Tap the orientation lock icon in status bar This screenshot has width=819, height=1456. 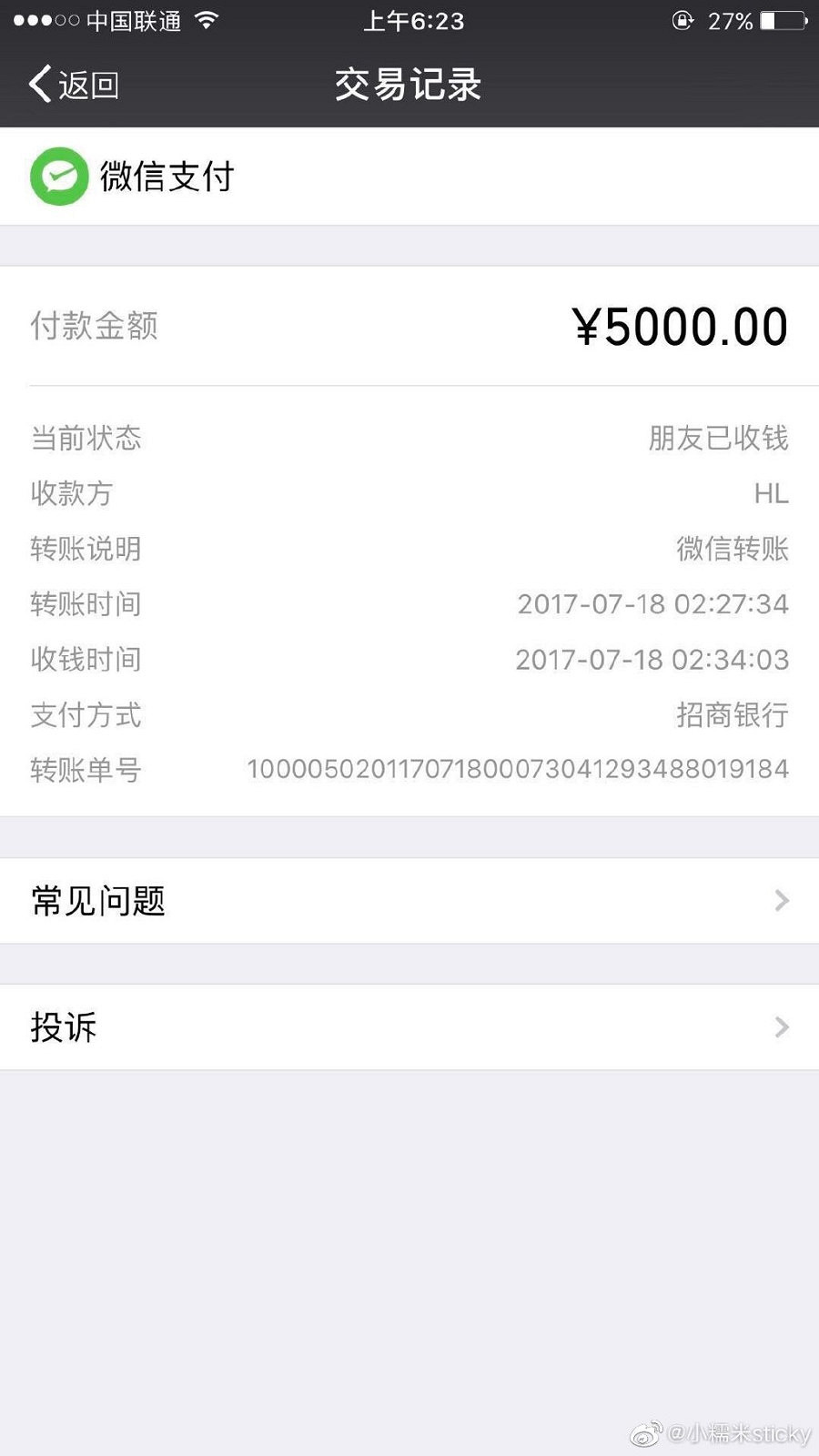682,20
